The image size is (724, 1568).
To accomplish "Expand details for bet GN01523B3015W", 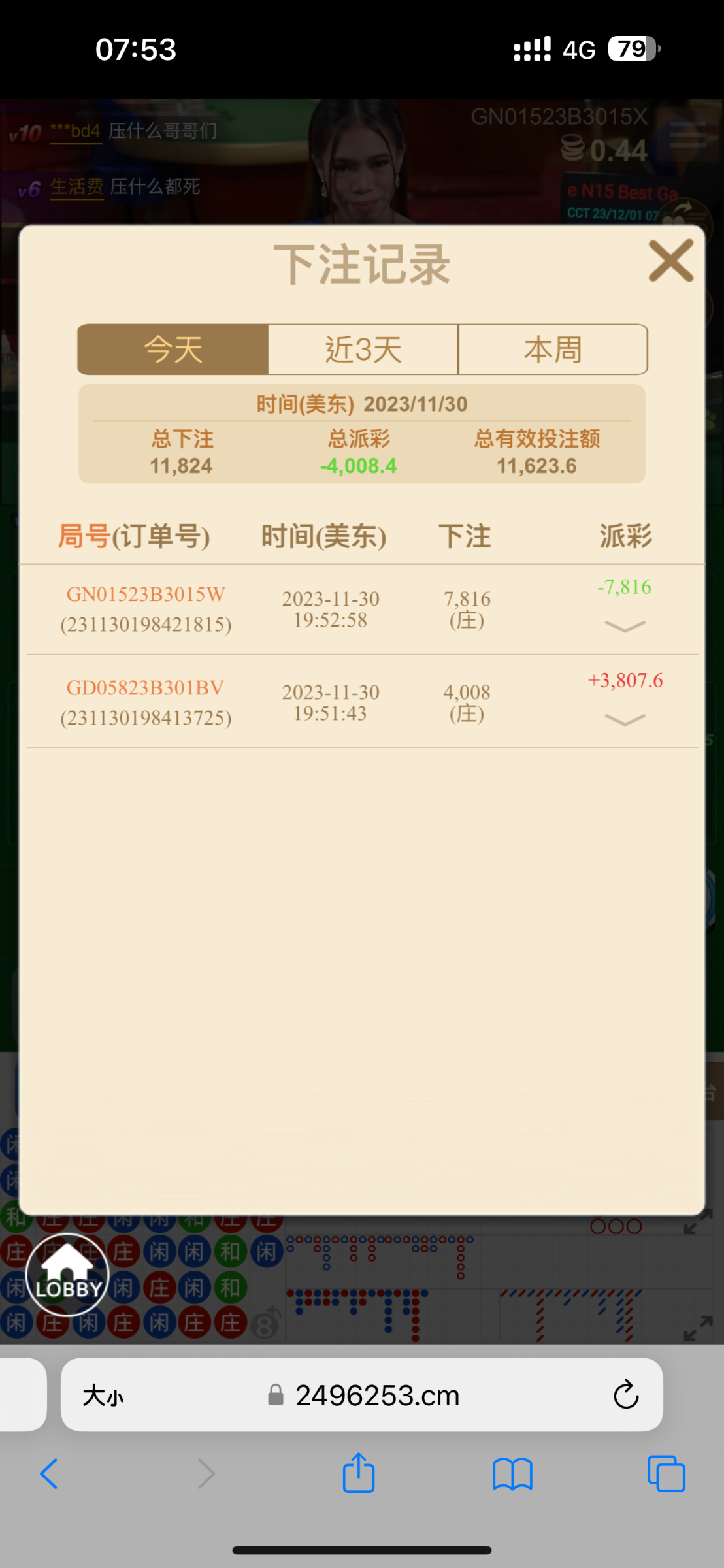I will (625, 627).
